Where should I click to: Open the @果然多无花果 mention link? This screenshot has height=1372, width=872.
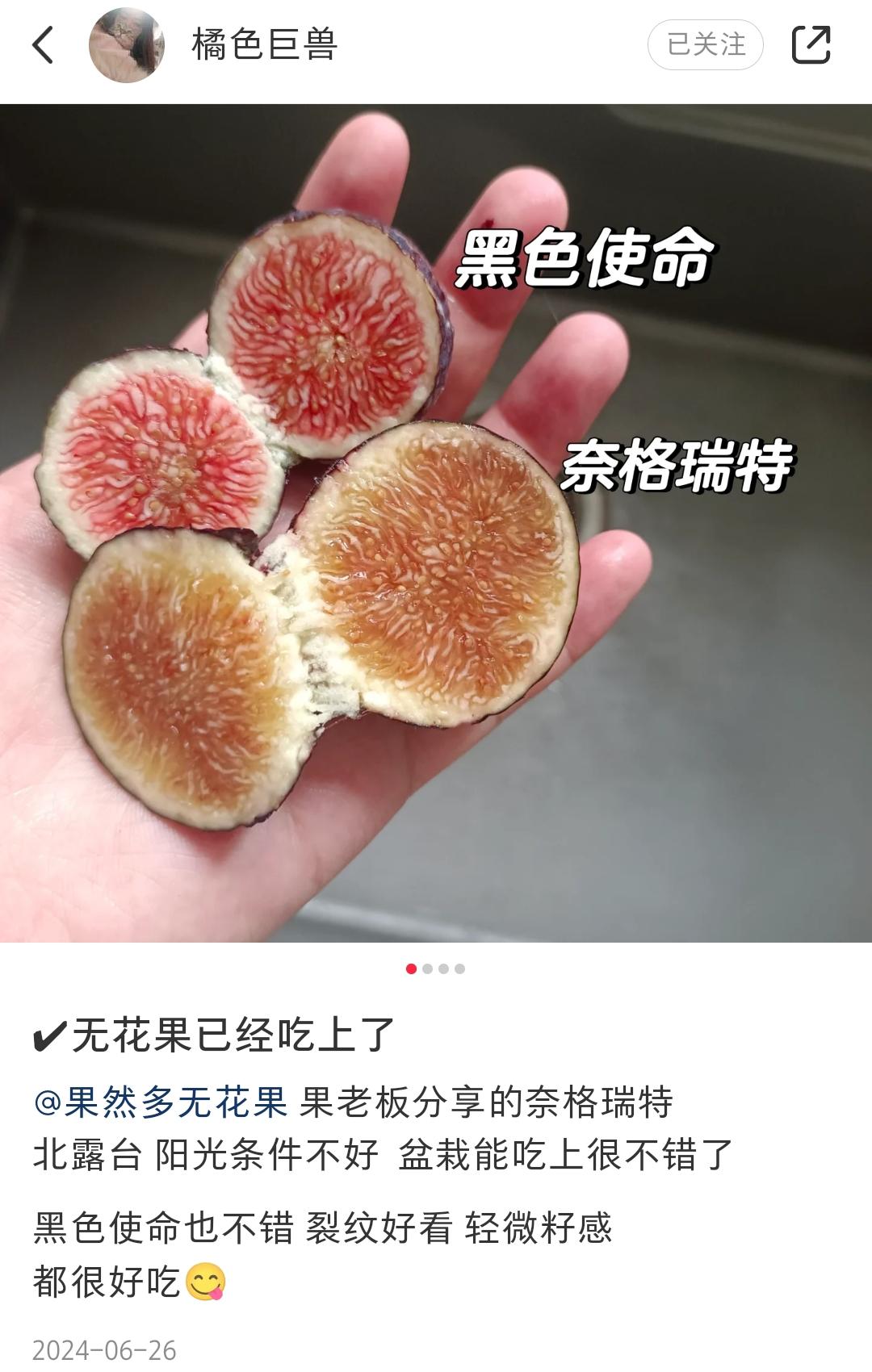coord(161,1102)
